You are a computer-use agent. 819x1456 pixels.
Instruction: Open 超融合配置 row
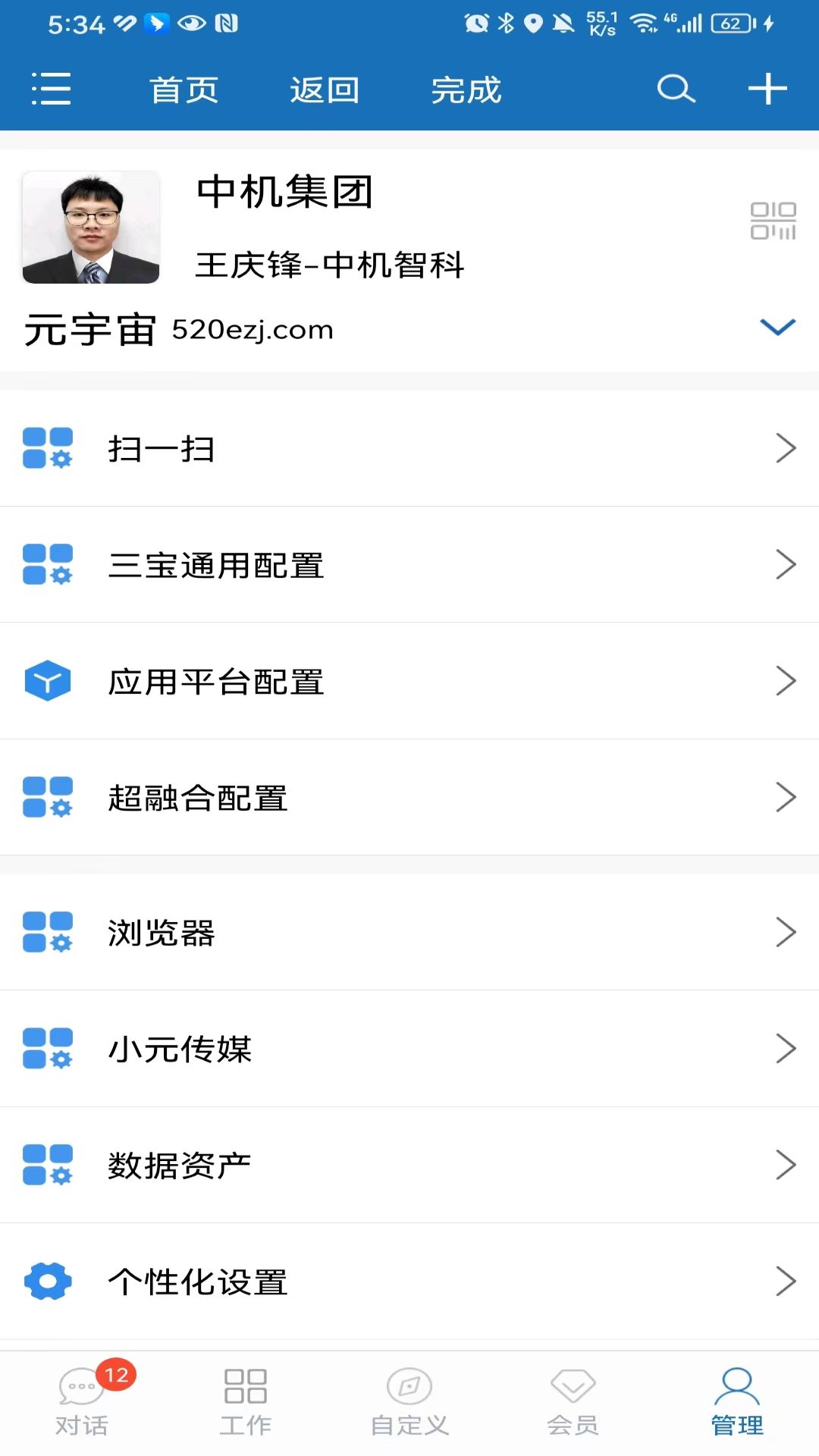tap(409, 798)
